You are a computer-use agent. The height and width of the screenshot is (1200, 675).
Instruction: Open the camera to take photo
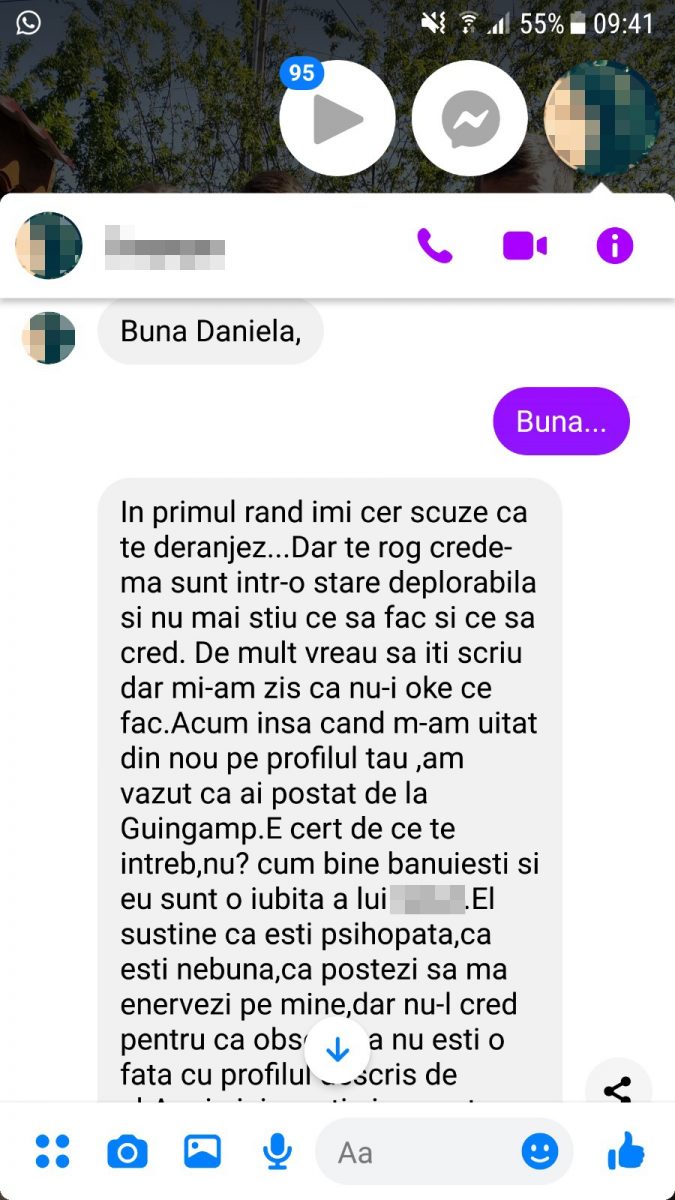(x=127, y=1152)
